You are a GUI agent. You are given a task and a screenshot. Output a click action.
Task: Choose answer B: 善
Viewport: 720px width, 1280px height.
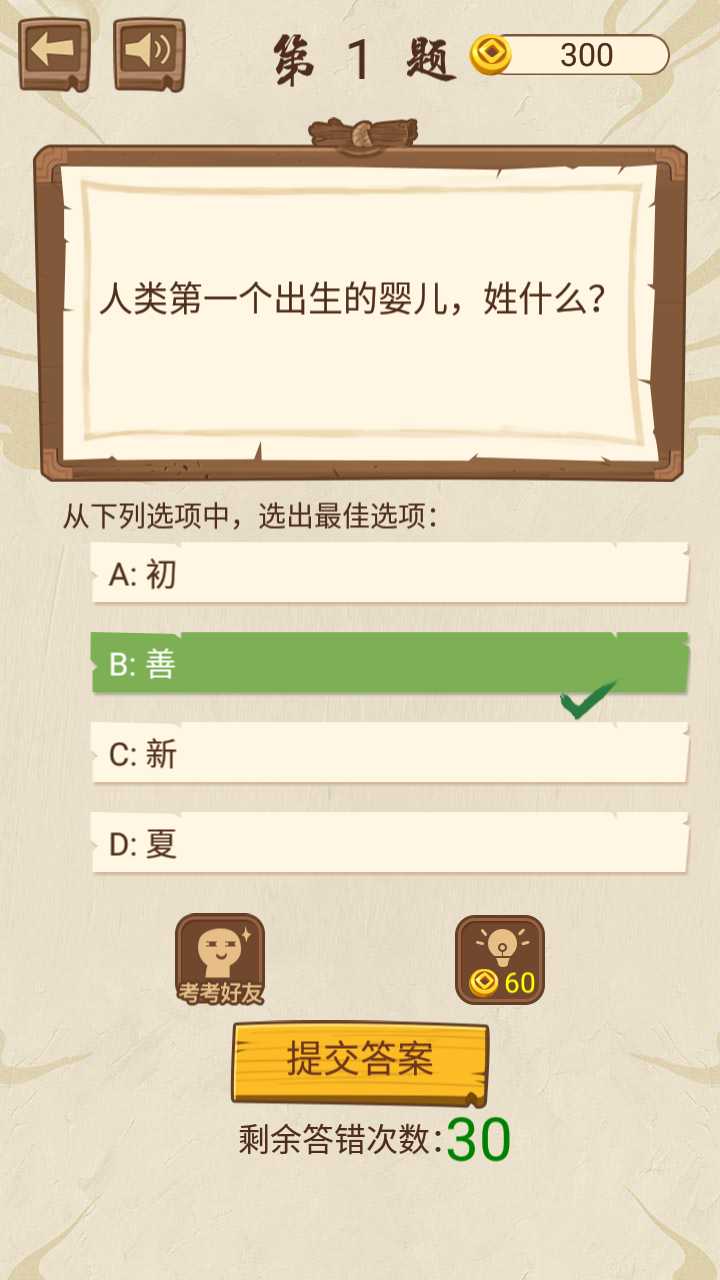(389, 663)
